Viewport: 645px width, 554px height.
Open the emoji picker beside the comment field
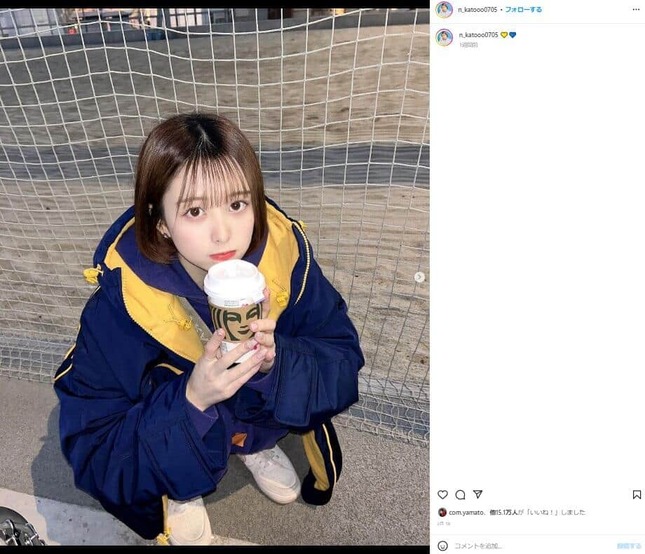[442, 545]
